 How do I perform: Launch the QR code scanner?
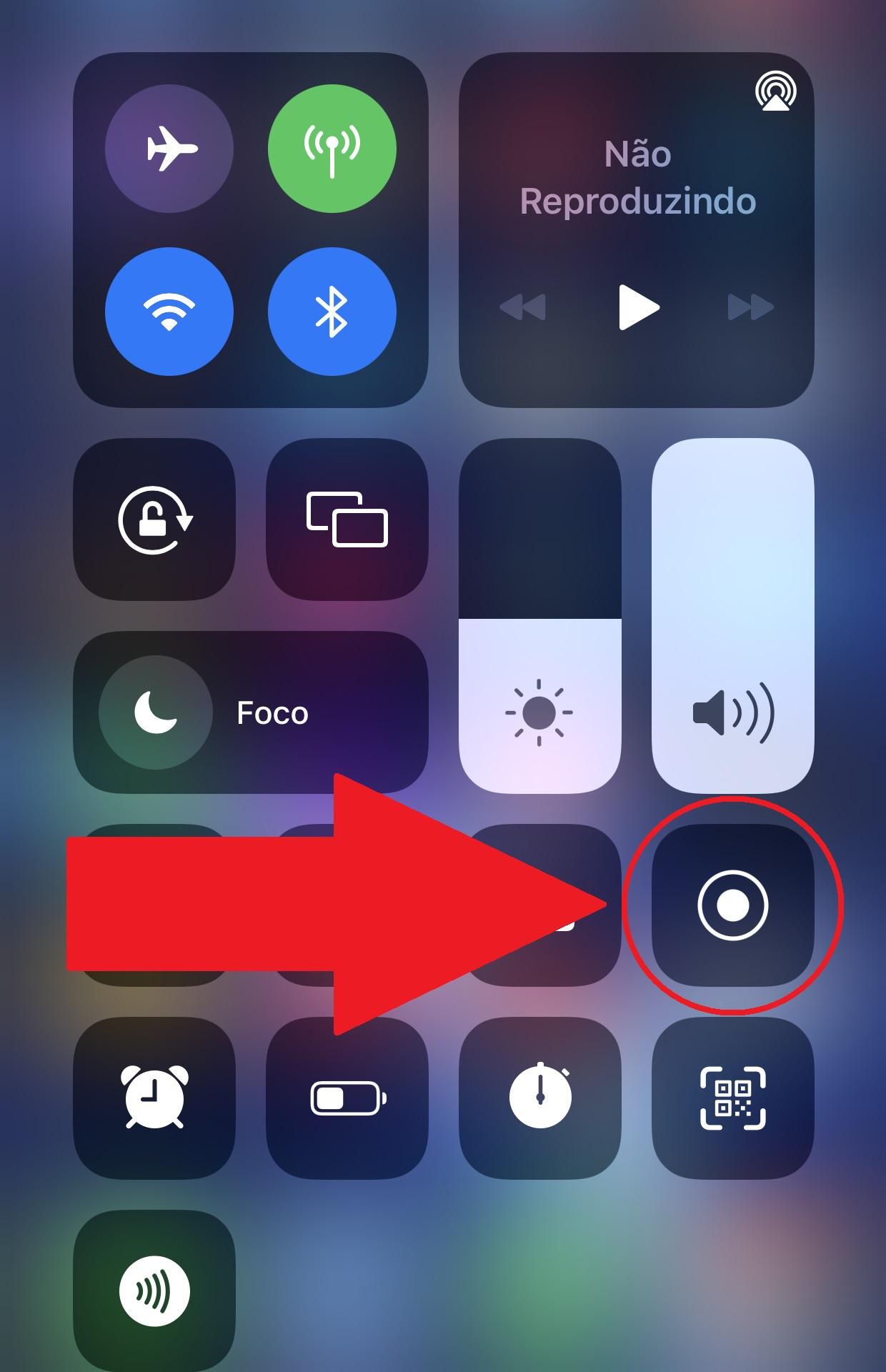[x=733, y=1098]
